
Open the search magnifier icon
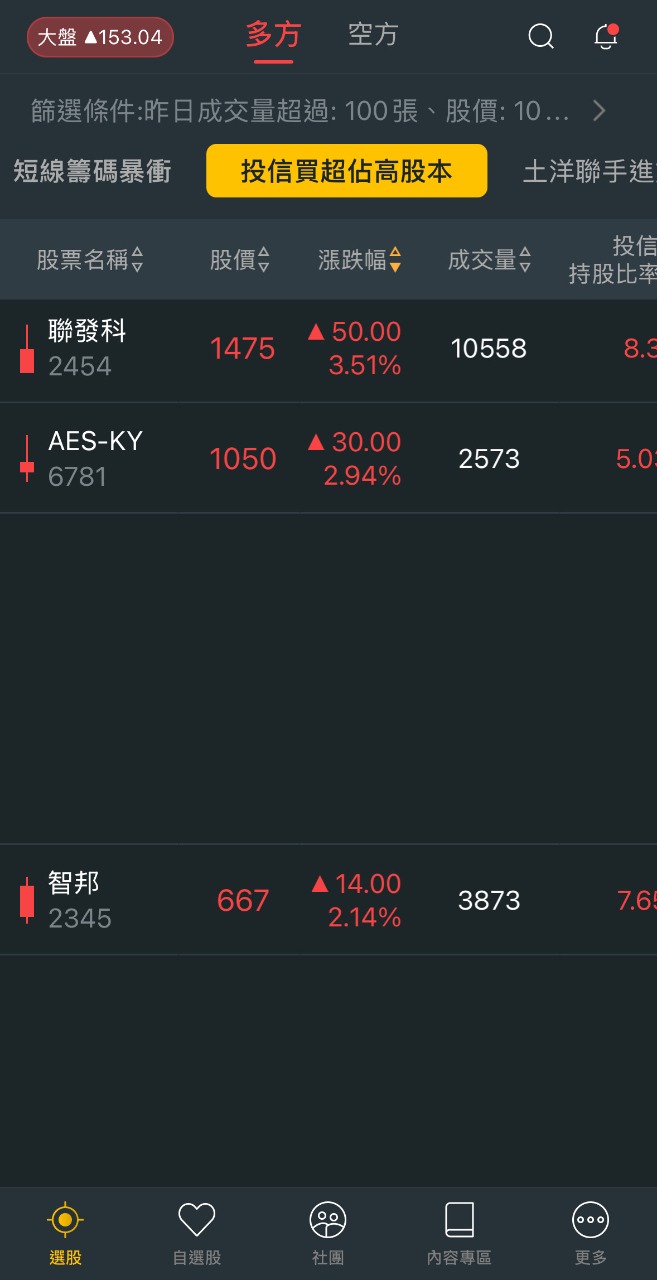coord(541,37)
